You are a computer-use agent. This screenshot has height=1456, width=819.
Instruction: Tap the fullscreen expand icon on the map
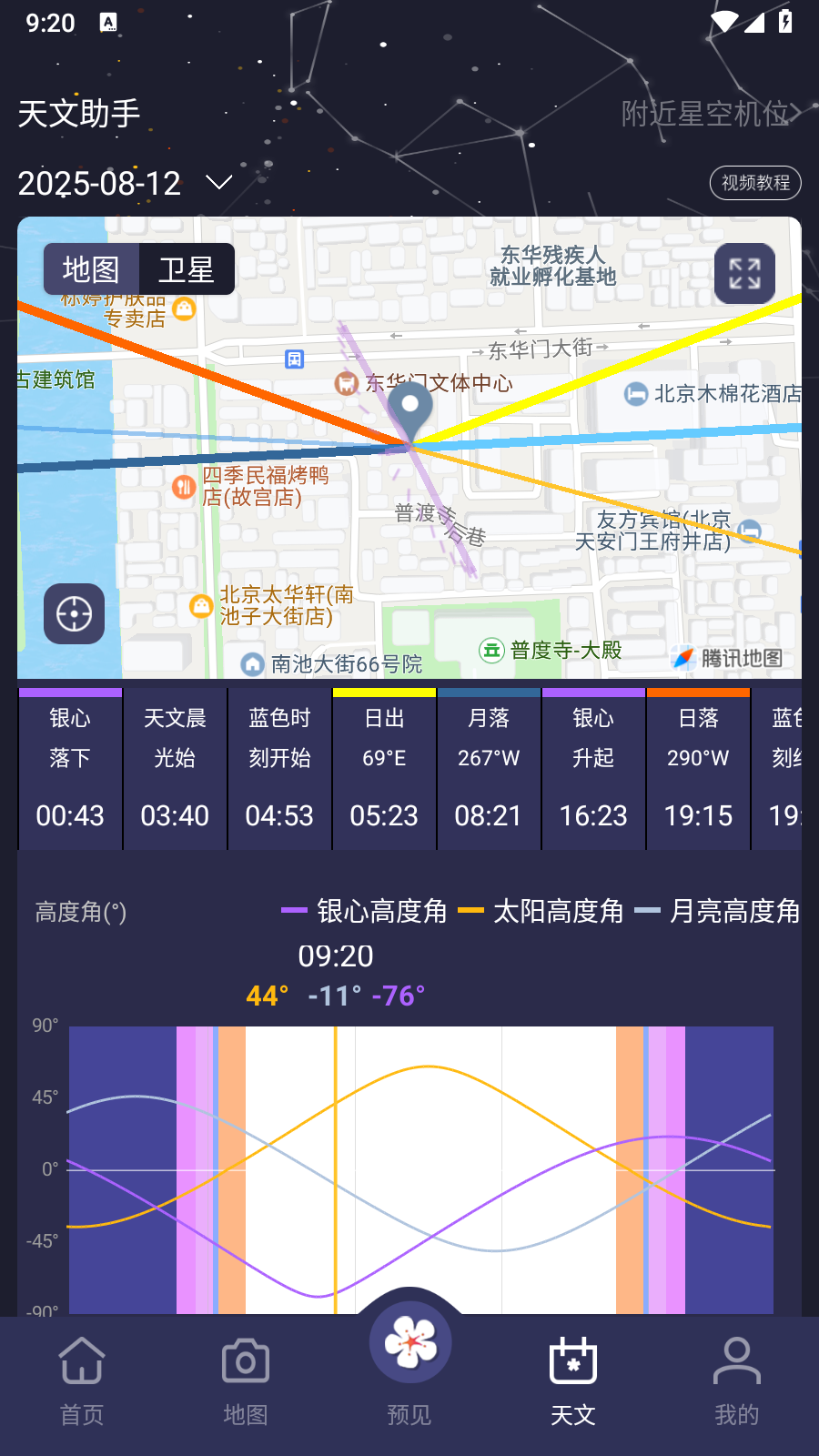743,274
